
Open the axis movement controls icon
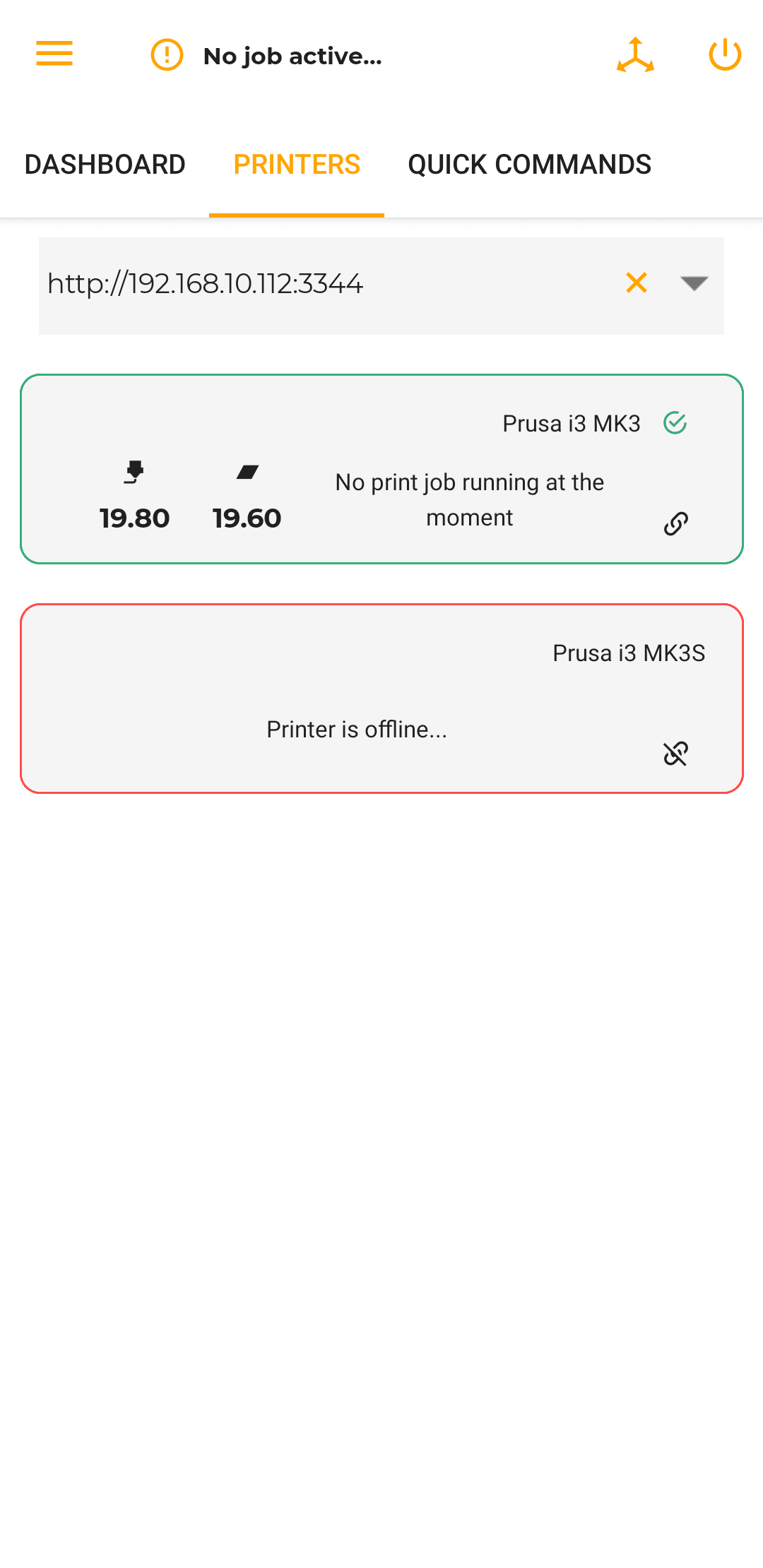[636, 55]
